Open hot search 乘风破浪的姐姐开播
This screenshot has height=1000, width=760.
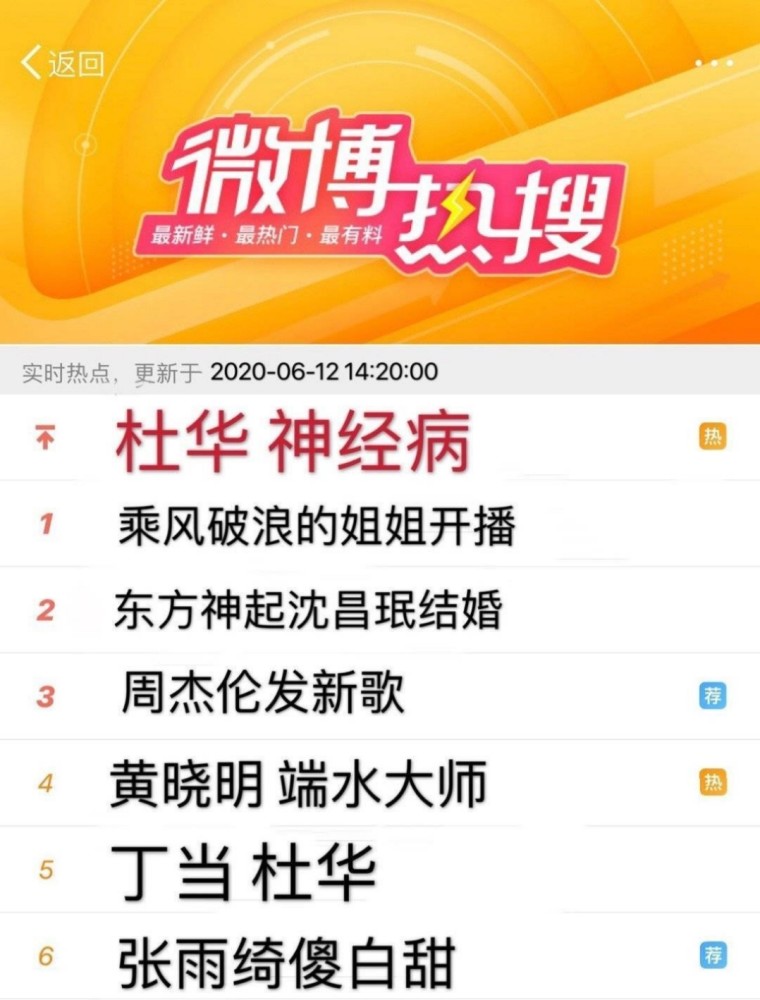(x=316, y=524)
